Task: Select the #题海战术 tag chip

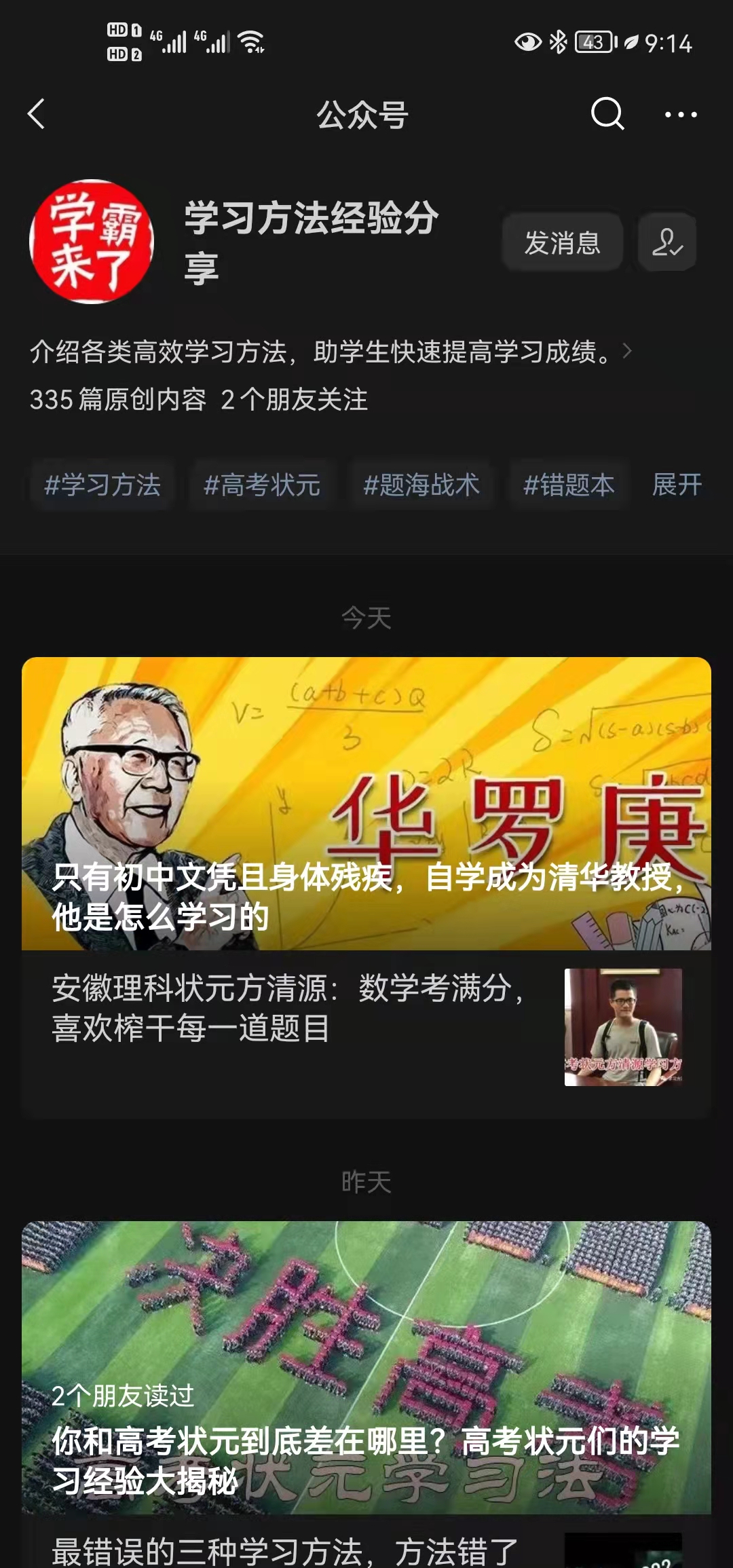Action: click(x=421, y=485)
